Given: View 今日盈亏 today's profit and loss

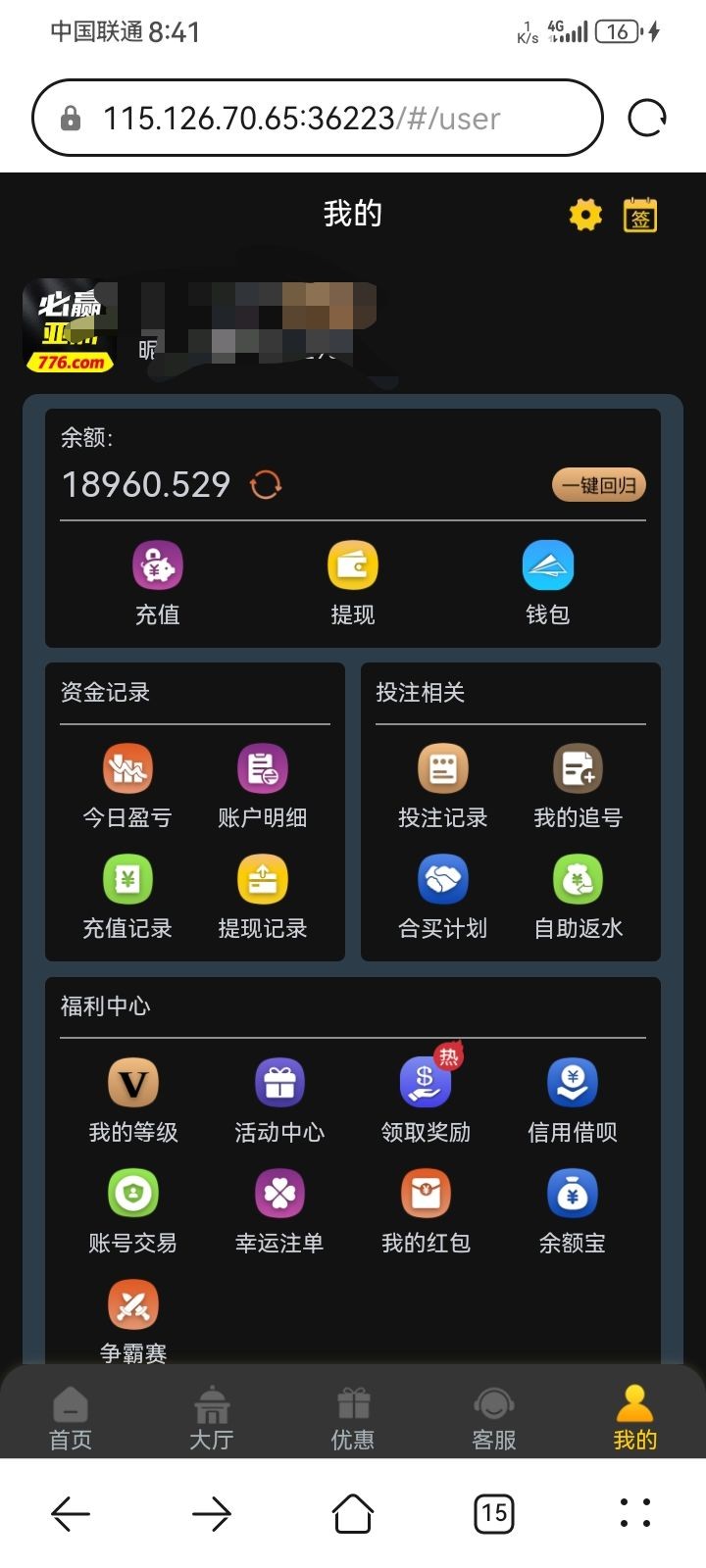Looking at the screenshot, I should [127, 786].
